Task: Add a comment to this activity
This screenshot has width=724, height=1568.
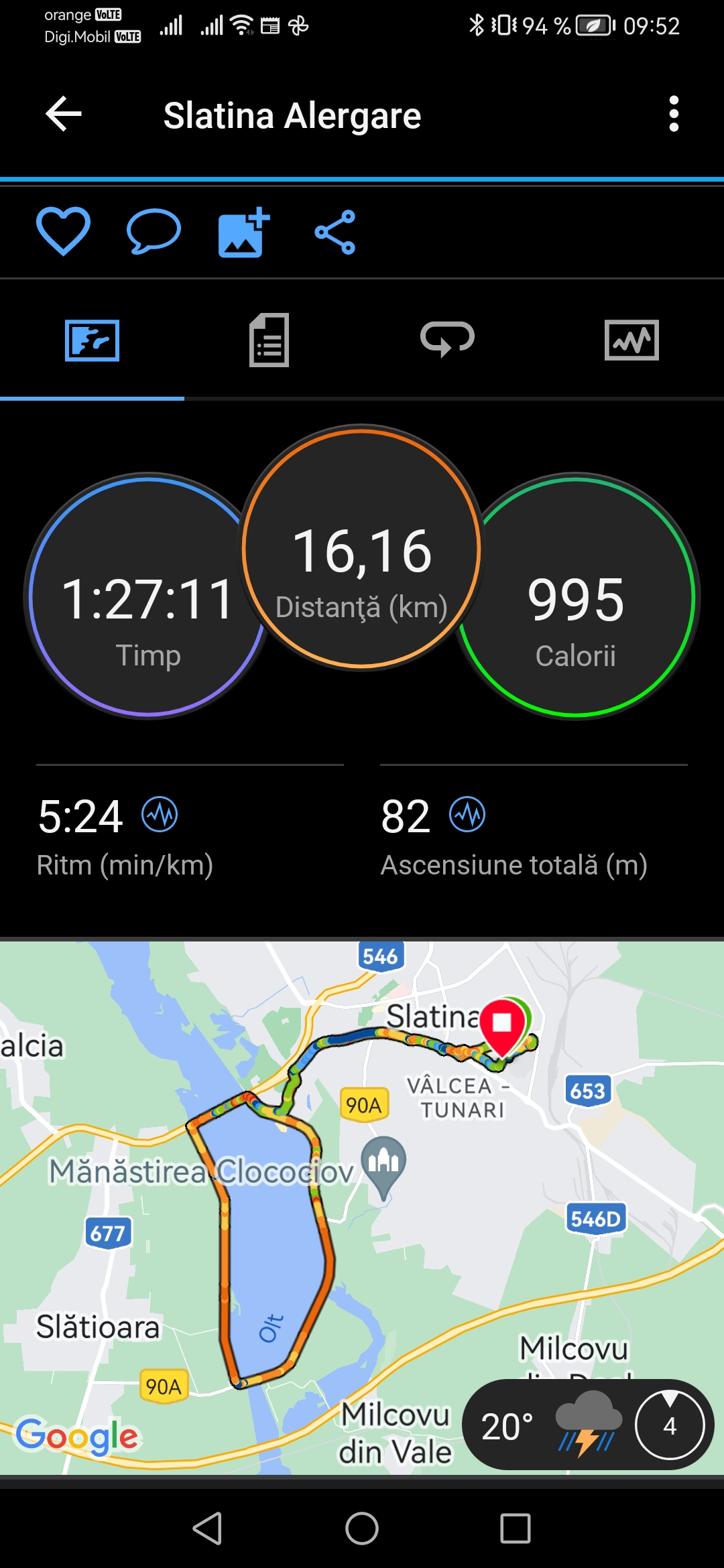Action: point(154,231)
